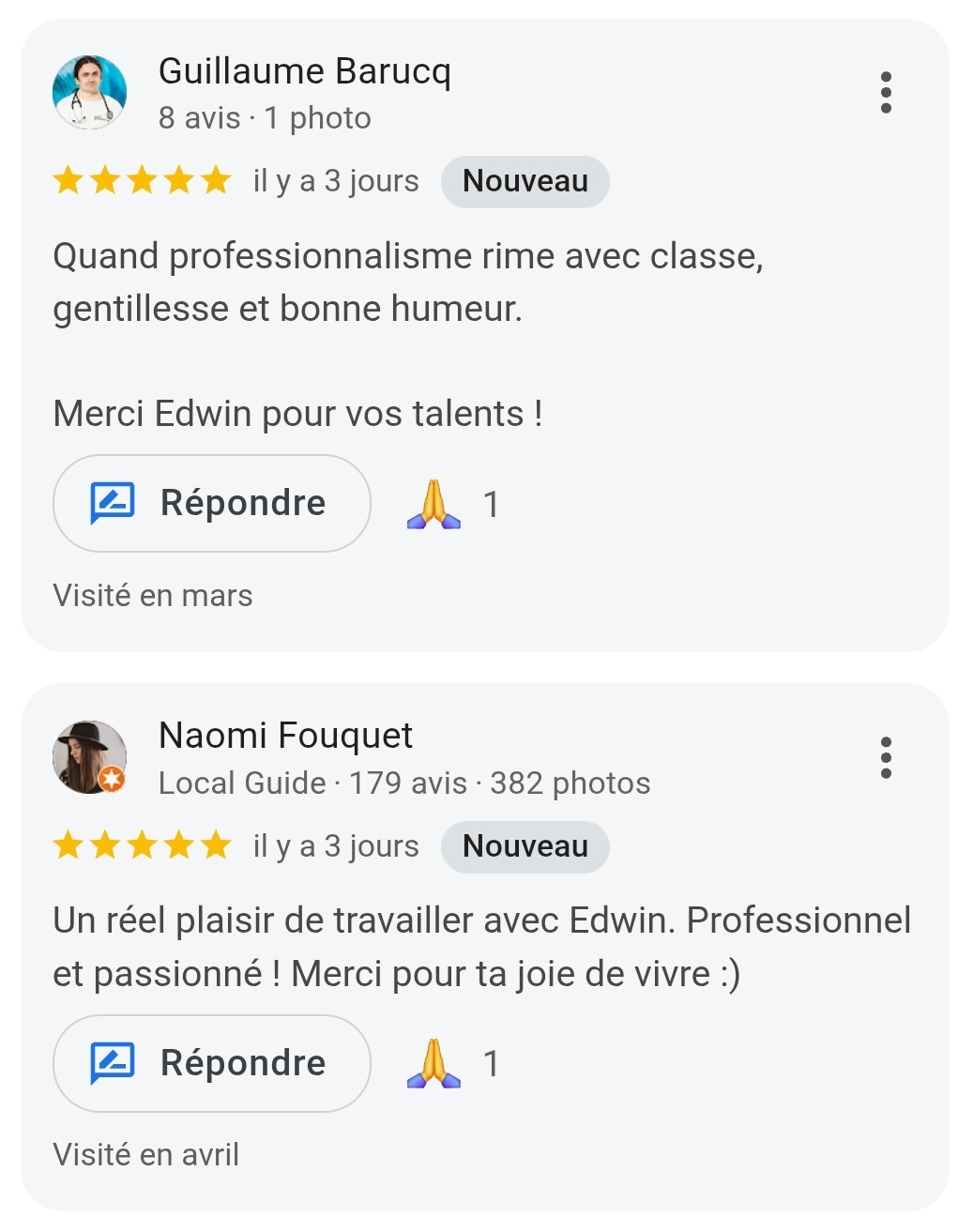The width and height of the screenshot is (958, 1232).
Task: View Naomi Fouquet's profile photo
Action: 89,757
